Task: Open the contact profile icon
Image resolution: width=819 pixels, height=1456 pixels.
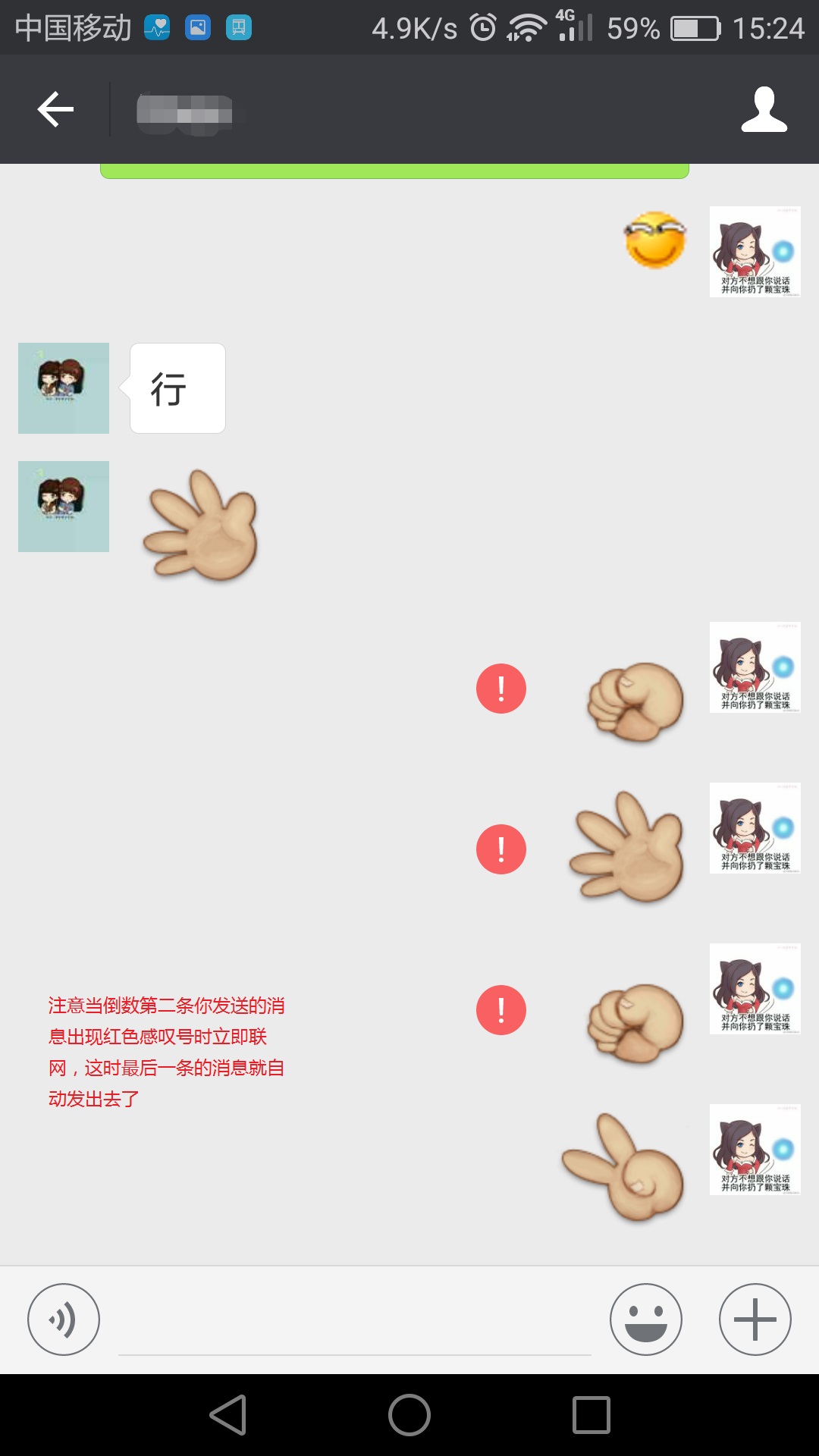Action: tap(764, 109)
